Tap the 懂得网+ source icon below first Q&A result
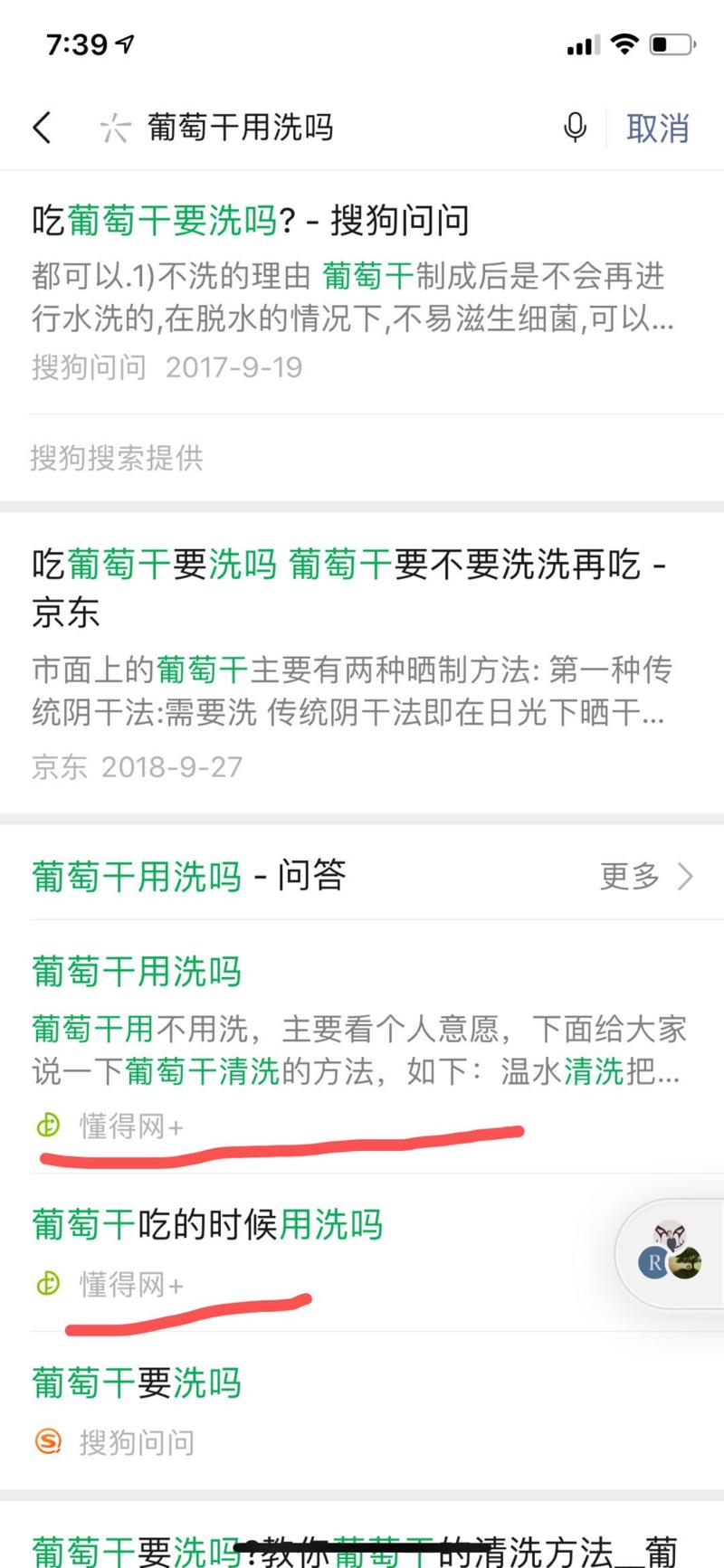This screenshot has height=1568, width=724. 50,1126
